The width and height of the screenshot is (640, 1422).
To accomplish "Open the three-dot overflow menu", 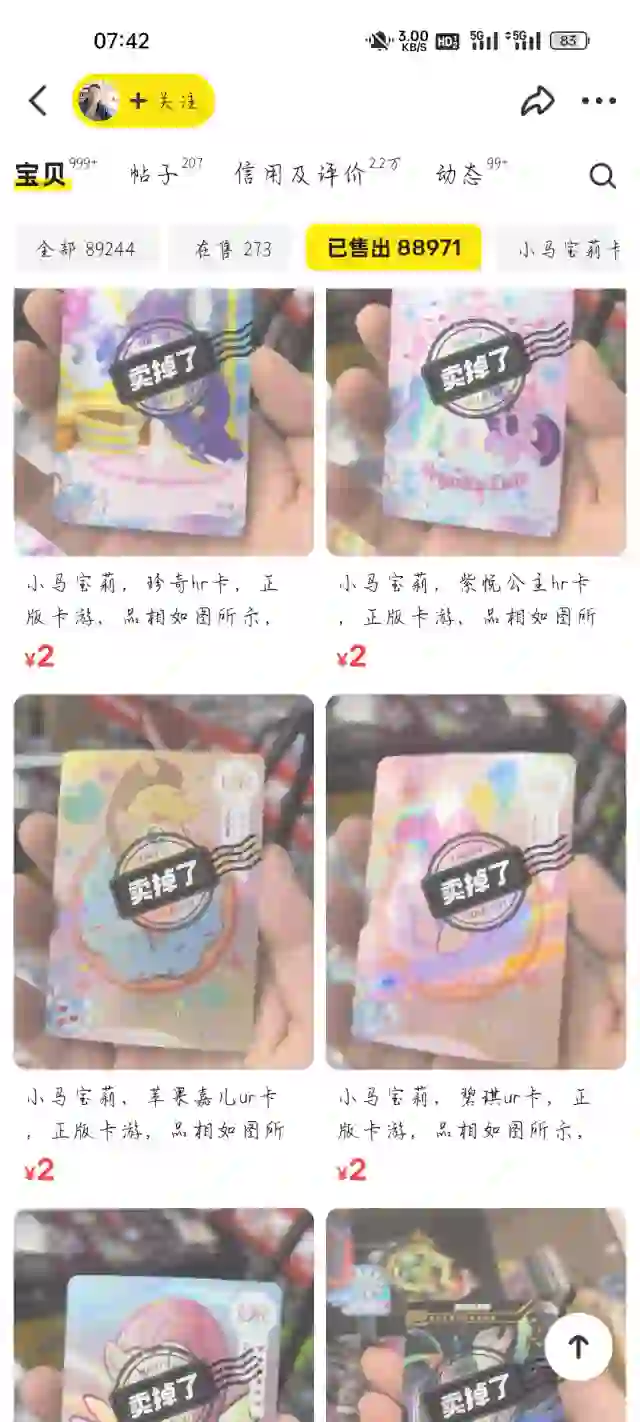I will click(x=599, y=100).
